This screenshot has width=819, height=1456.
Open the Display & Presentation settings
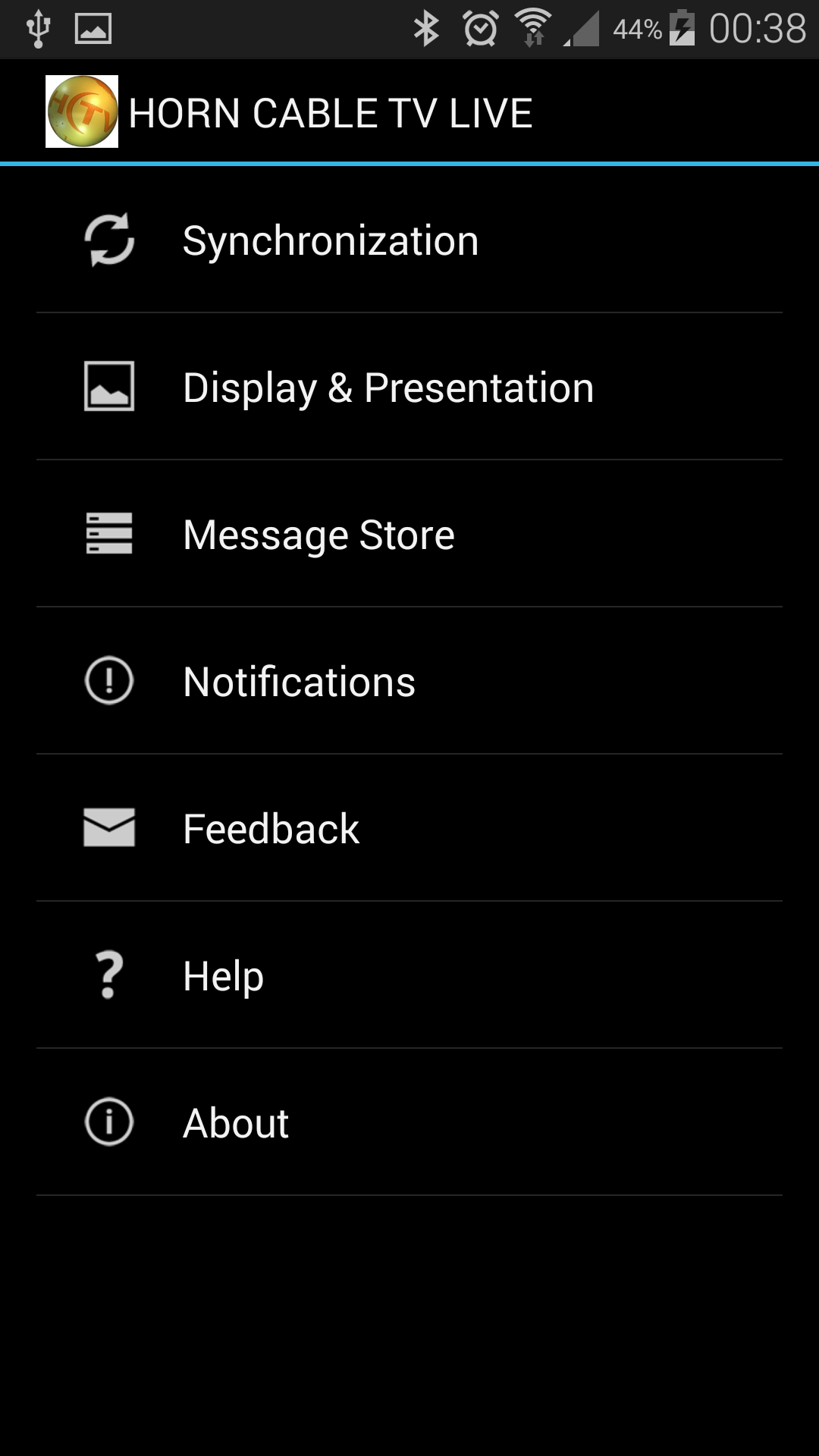(387, 387)
